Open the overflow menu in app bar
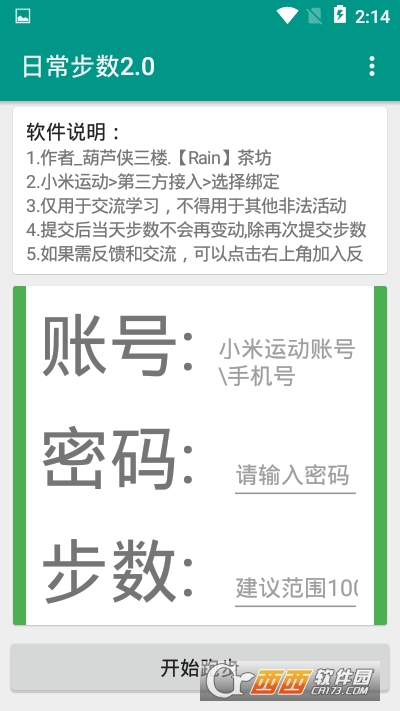The height and width of the screenshot is (711, 400). tap(371, 66)
